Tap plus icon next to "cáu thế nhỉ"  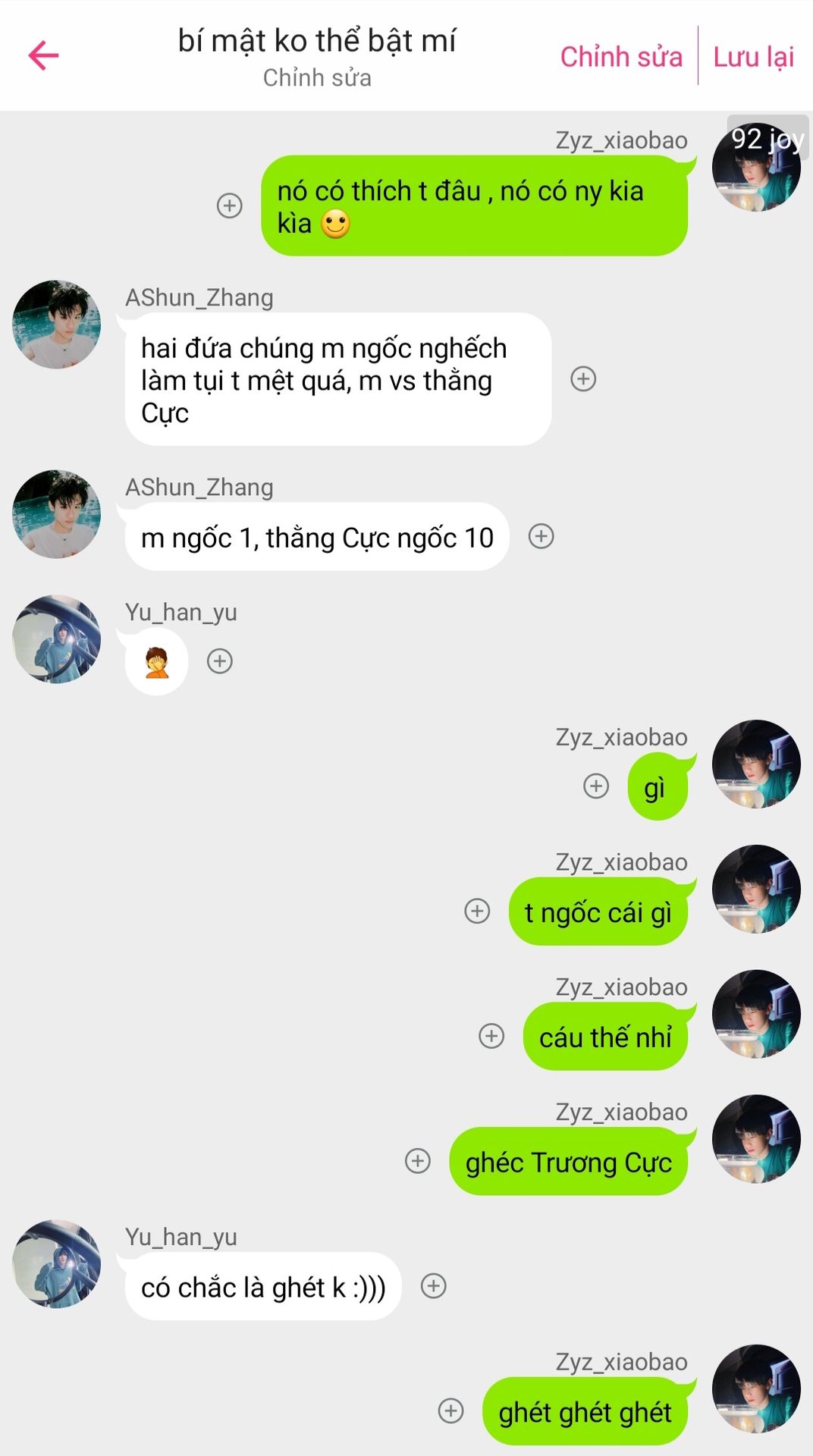click(491, 1036)
